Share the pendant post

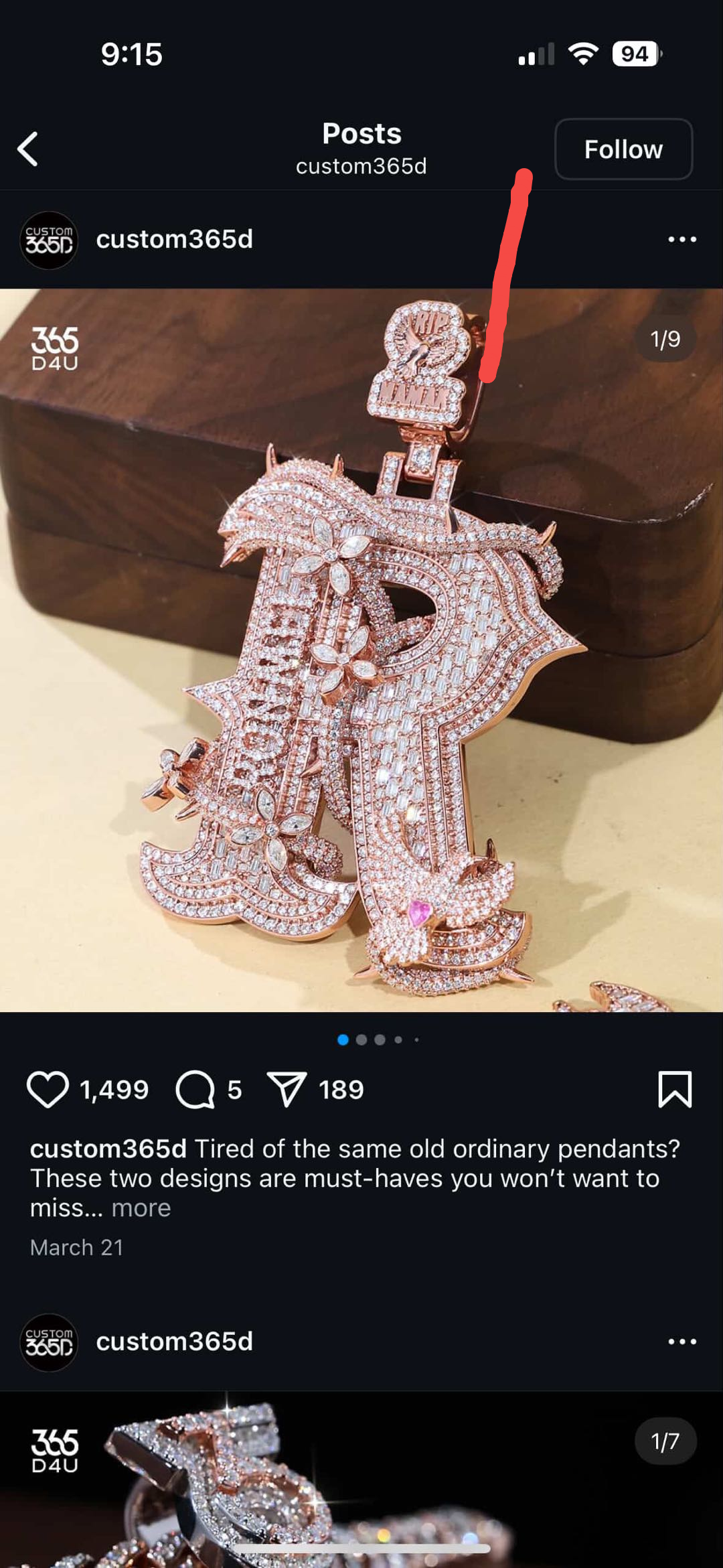pyautogui.click(x=287, y=1090)
